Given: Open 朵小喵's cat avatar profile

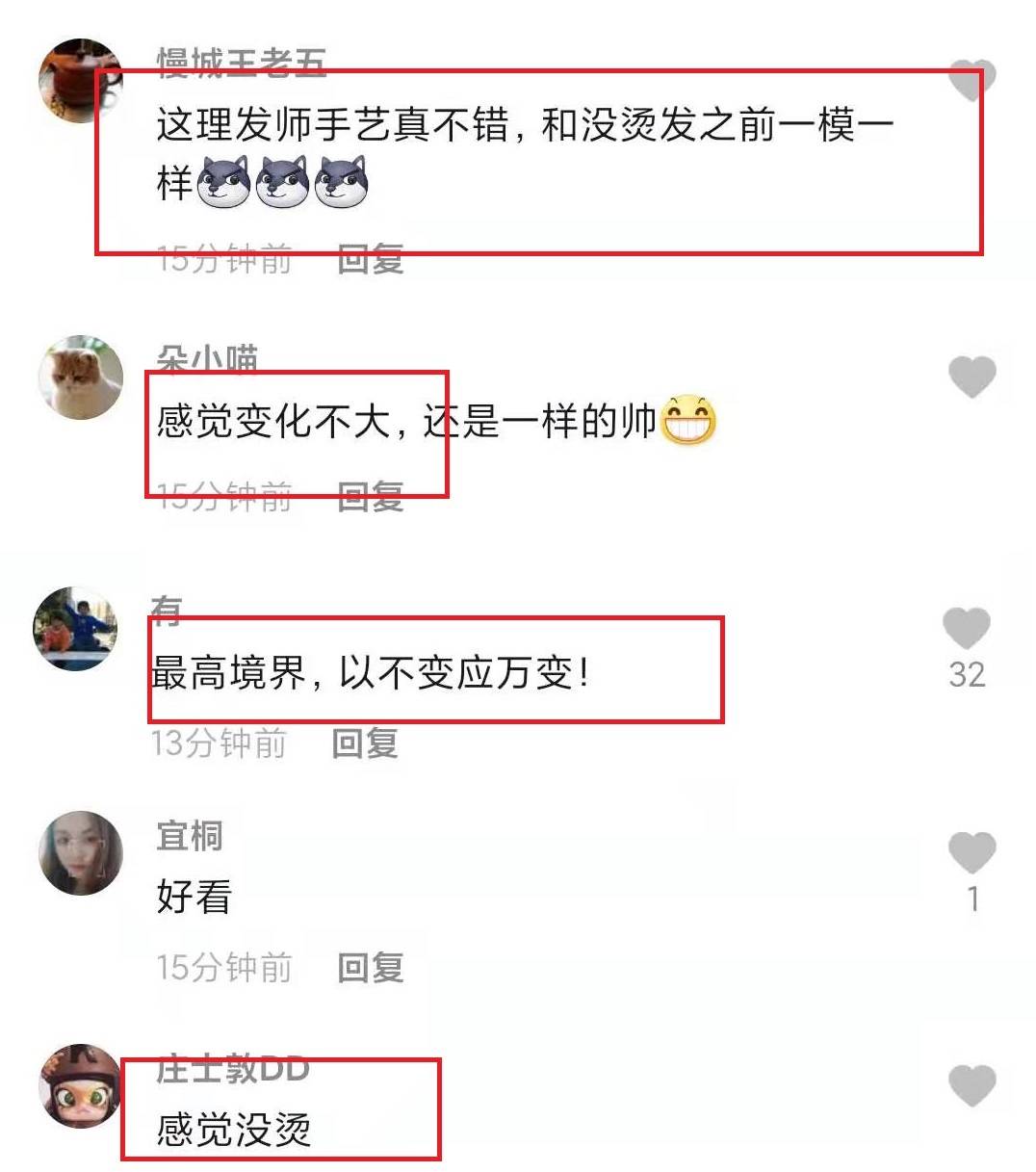Looking at the screenshot, I should pos(80,377).
